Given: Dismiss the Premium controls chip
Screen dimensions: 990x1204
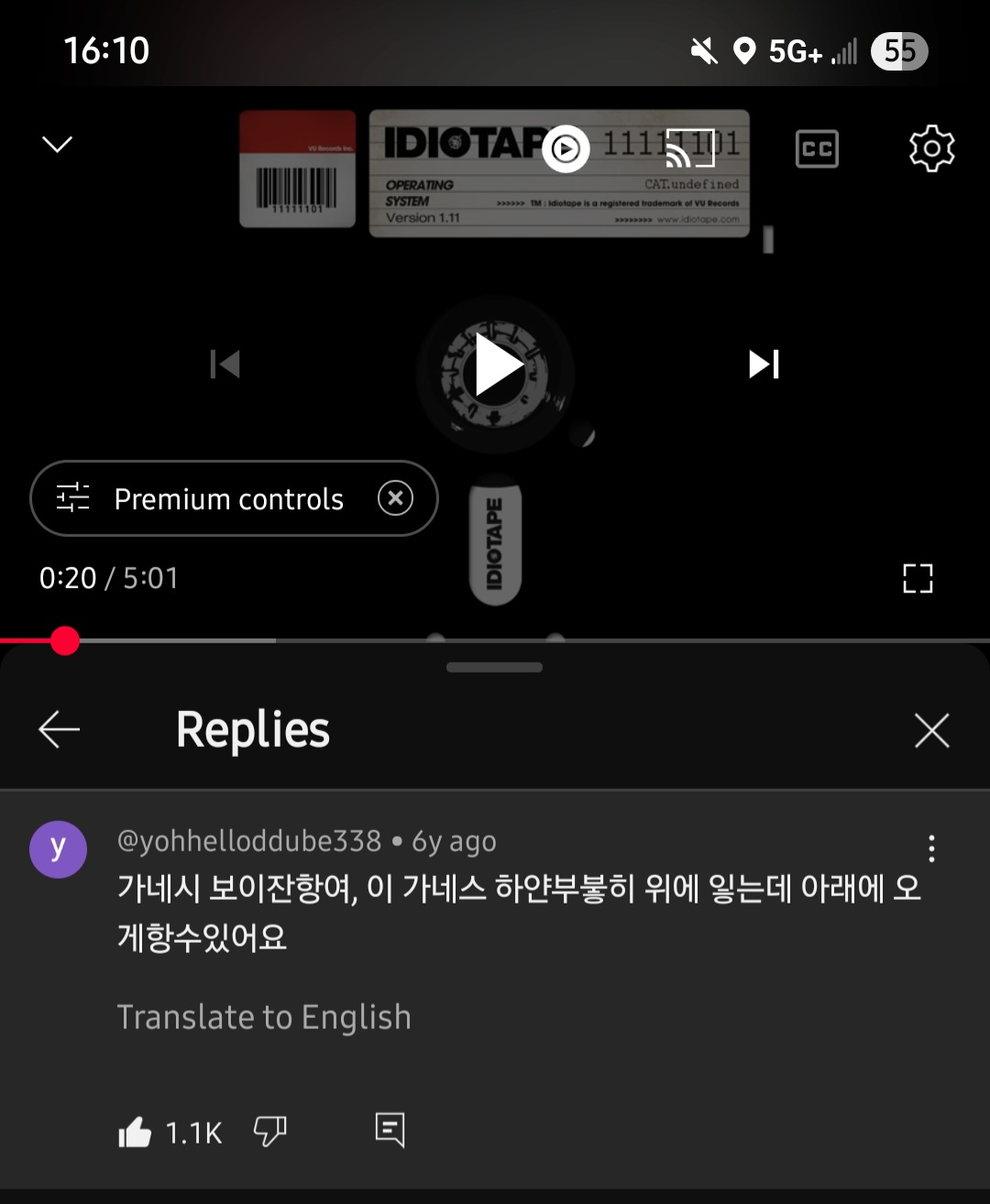Looking at the screenshot, I should pyautogui.click(x=395, y=498).
